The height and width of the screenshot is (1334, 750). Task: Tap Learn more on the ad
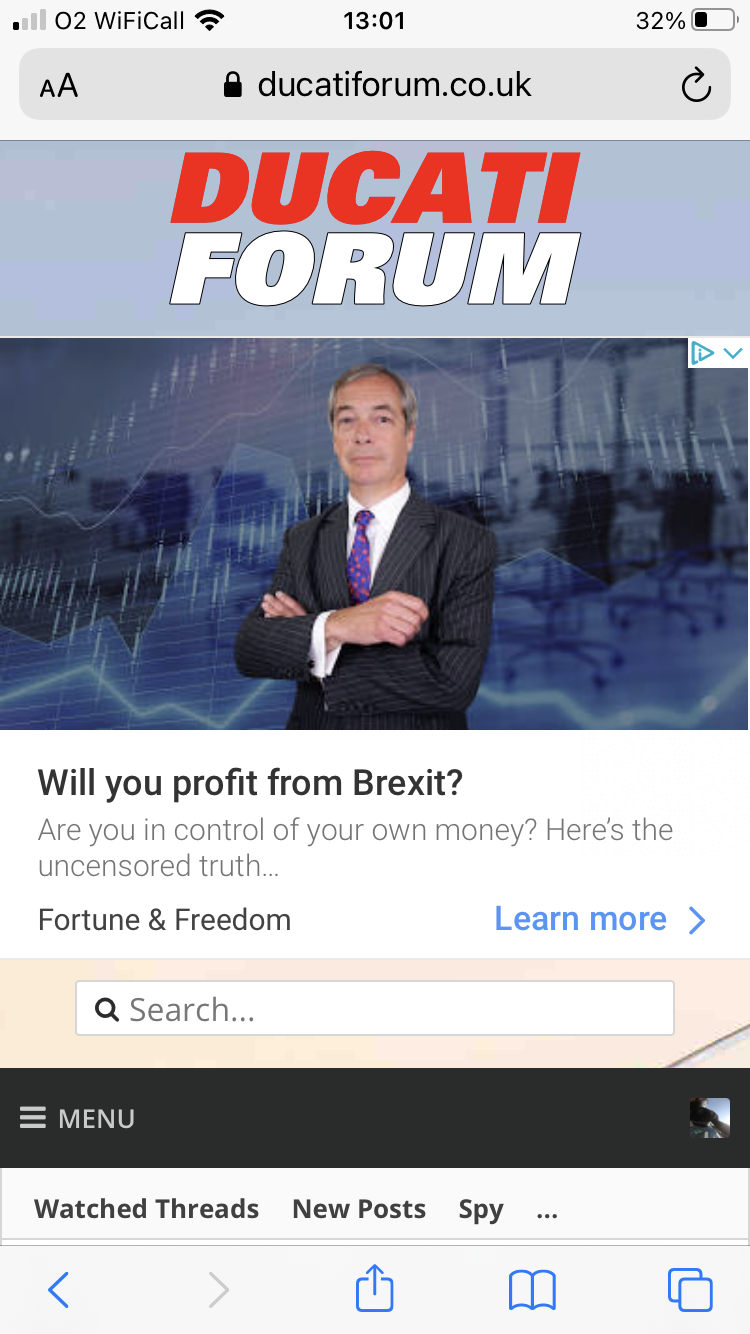599,919
